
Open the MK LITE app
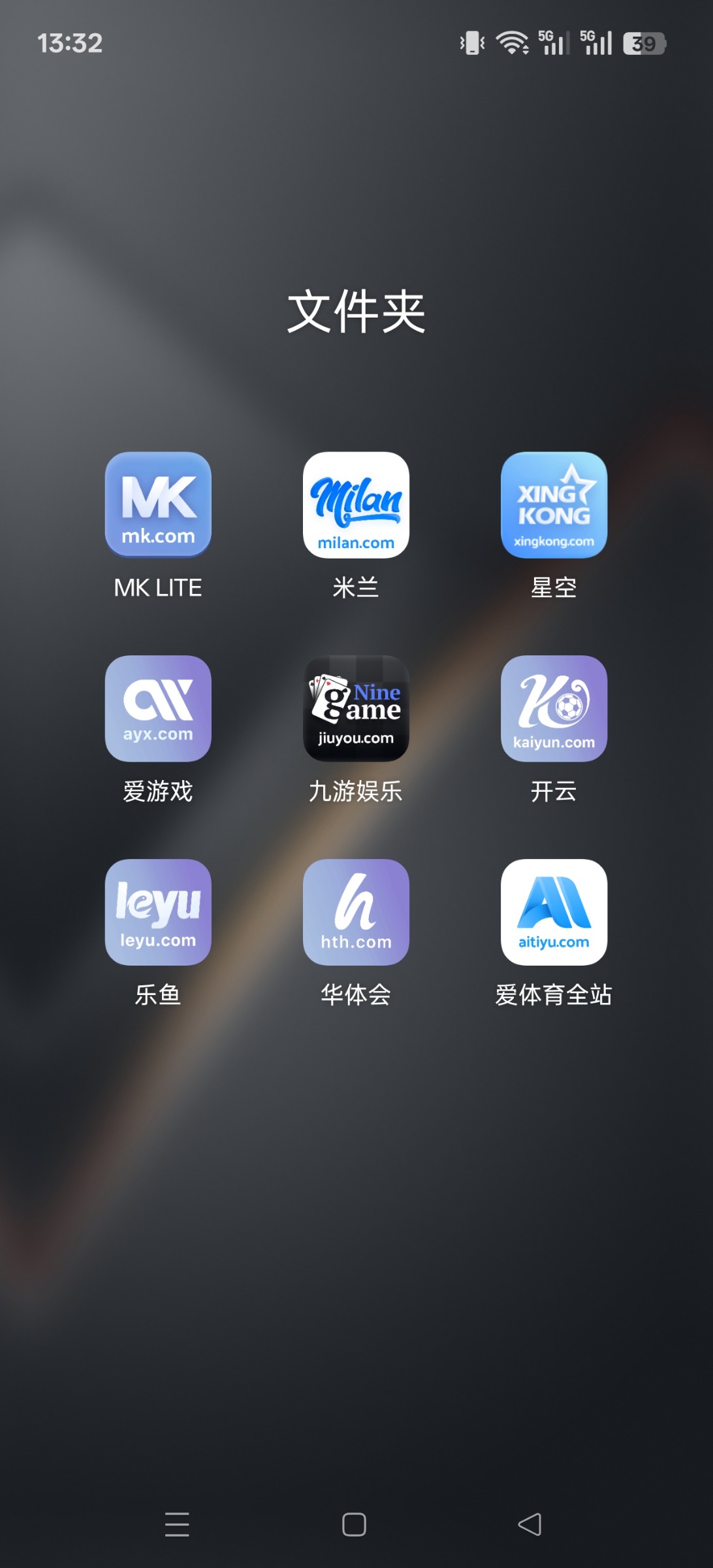coord(158,505)
